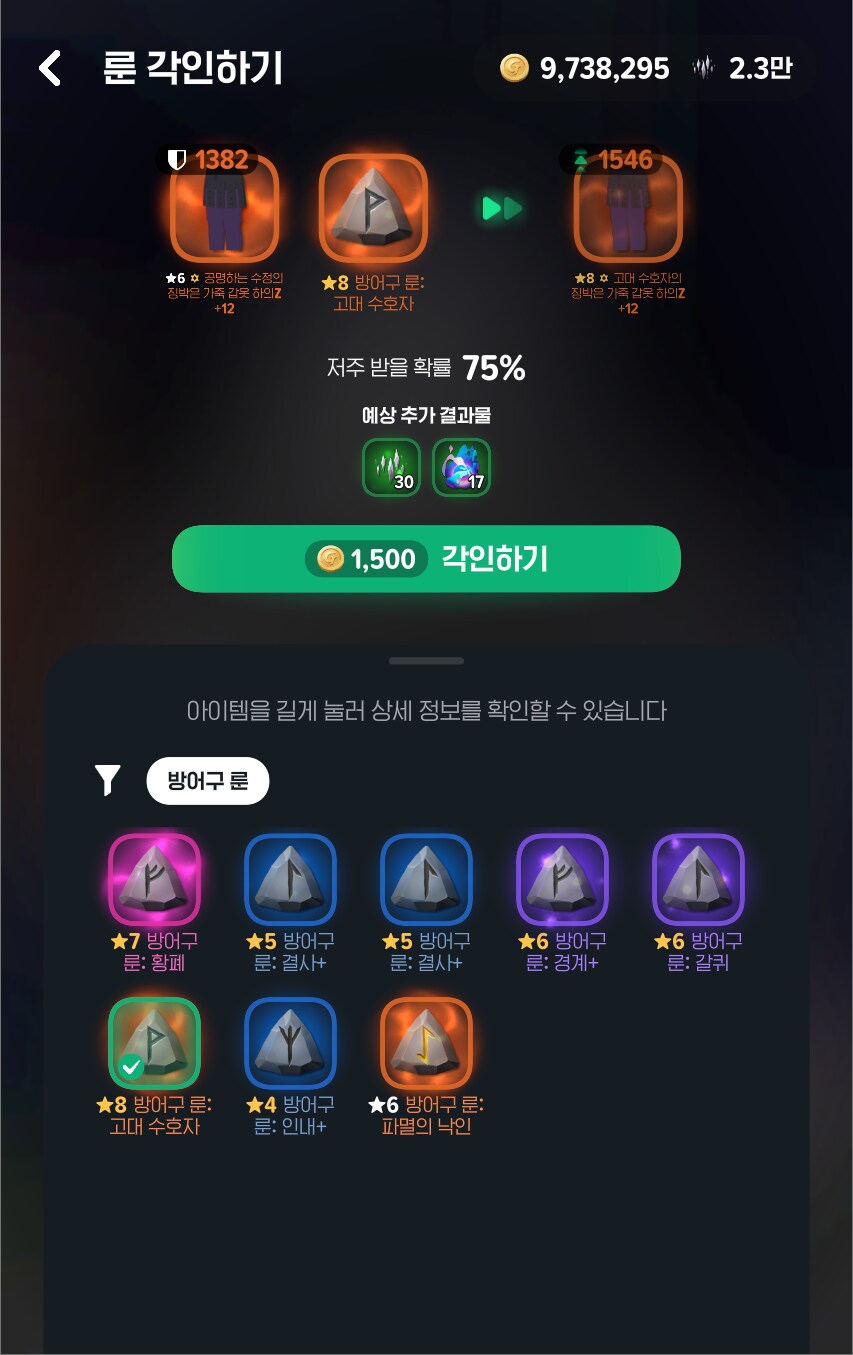The height and width of the screenshot is (1355, 853).
Task: Select the ★6 방어구 룬: 갈퀴 rune
Action: click(698, 879)
